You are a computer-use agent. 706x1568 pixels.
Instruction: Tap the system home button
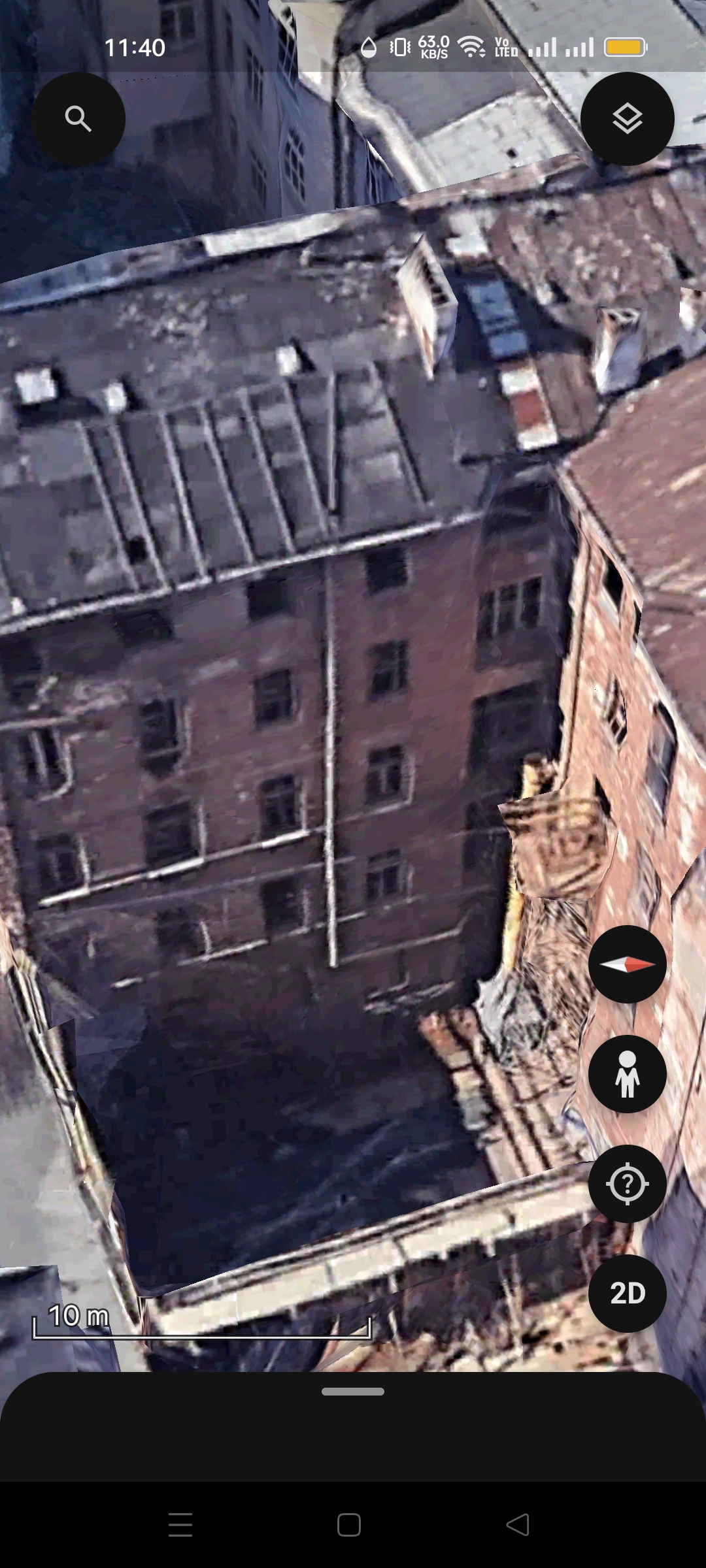point(349,1525)
